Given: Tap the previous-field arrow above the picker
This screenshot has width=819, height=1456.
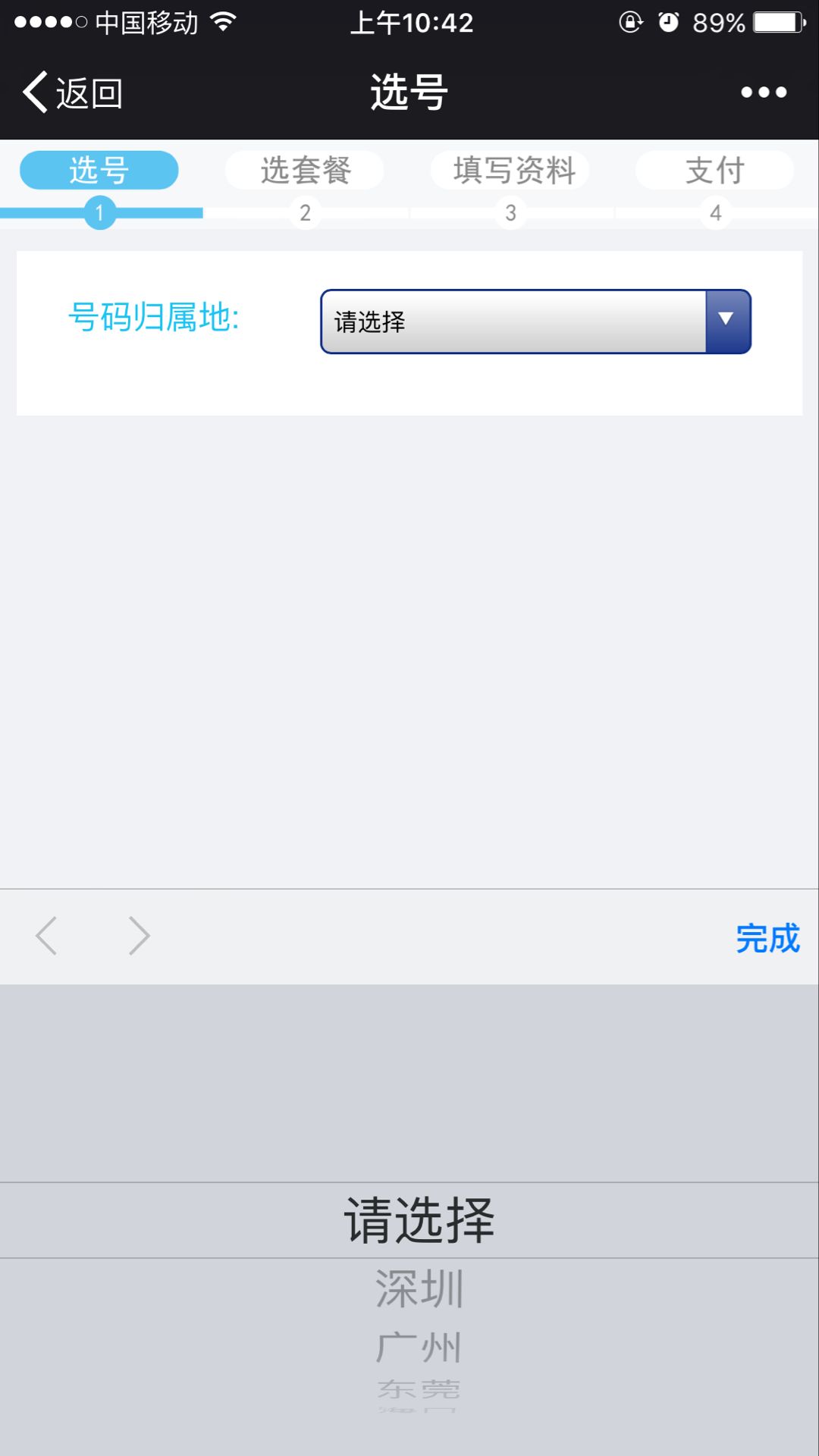Looking at the screenshot, I should [x=47, y=936].
